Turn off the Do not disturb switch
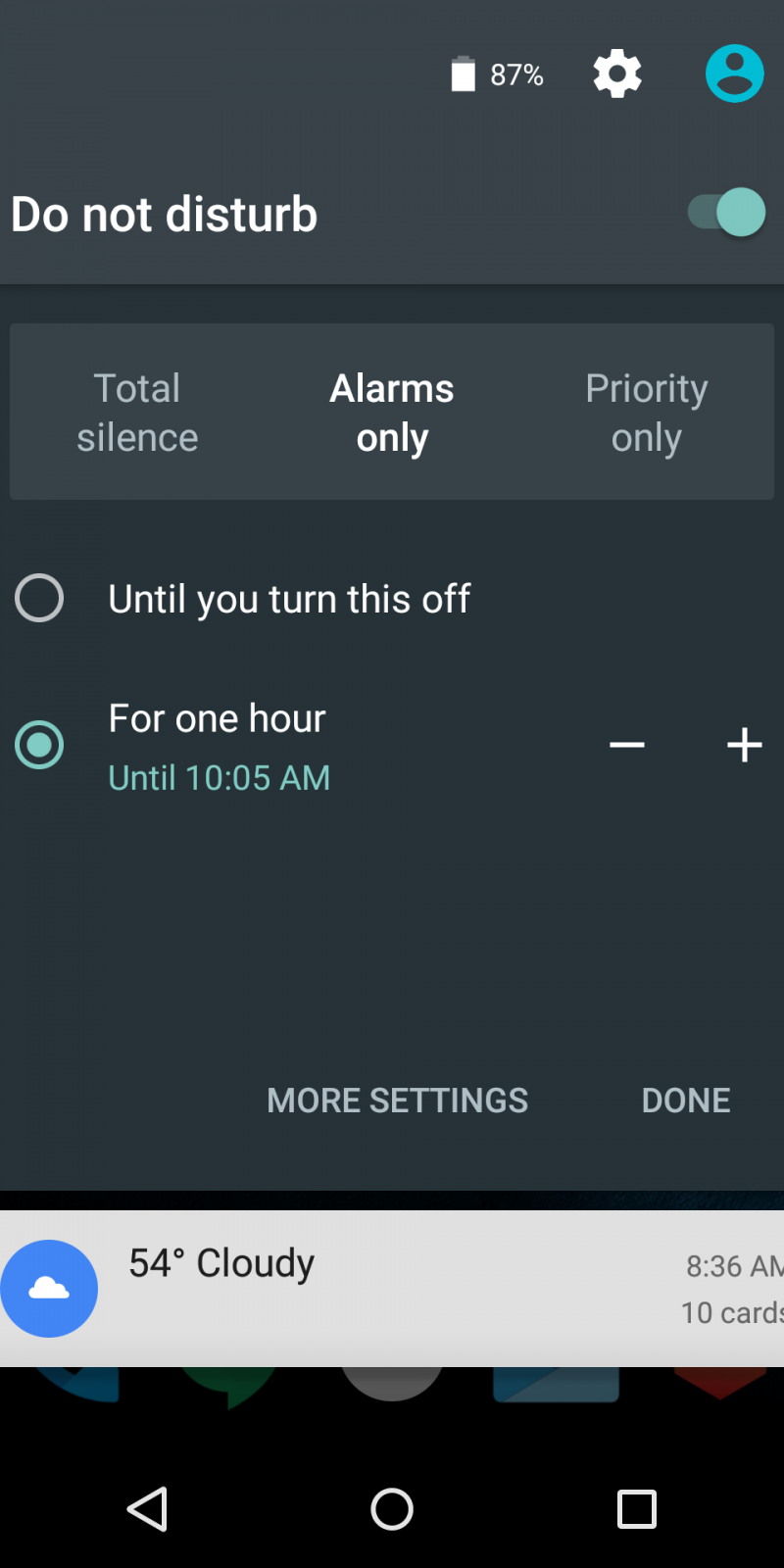 click(x=727, y=213)
